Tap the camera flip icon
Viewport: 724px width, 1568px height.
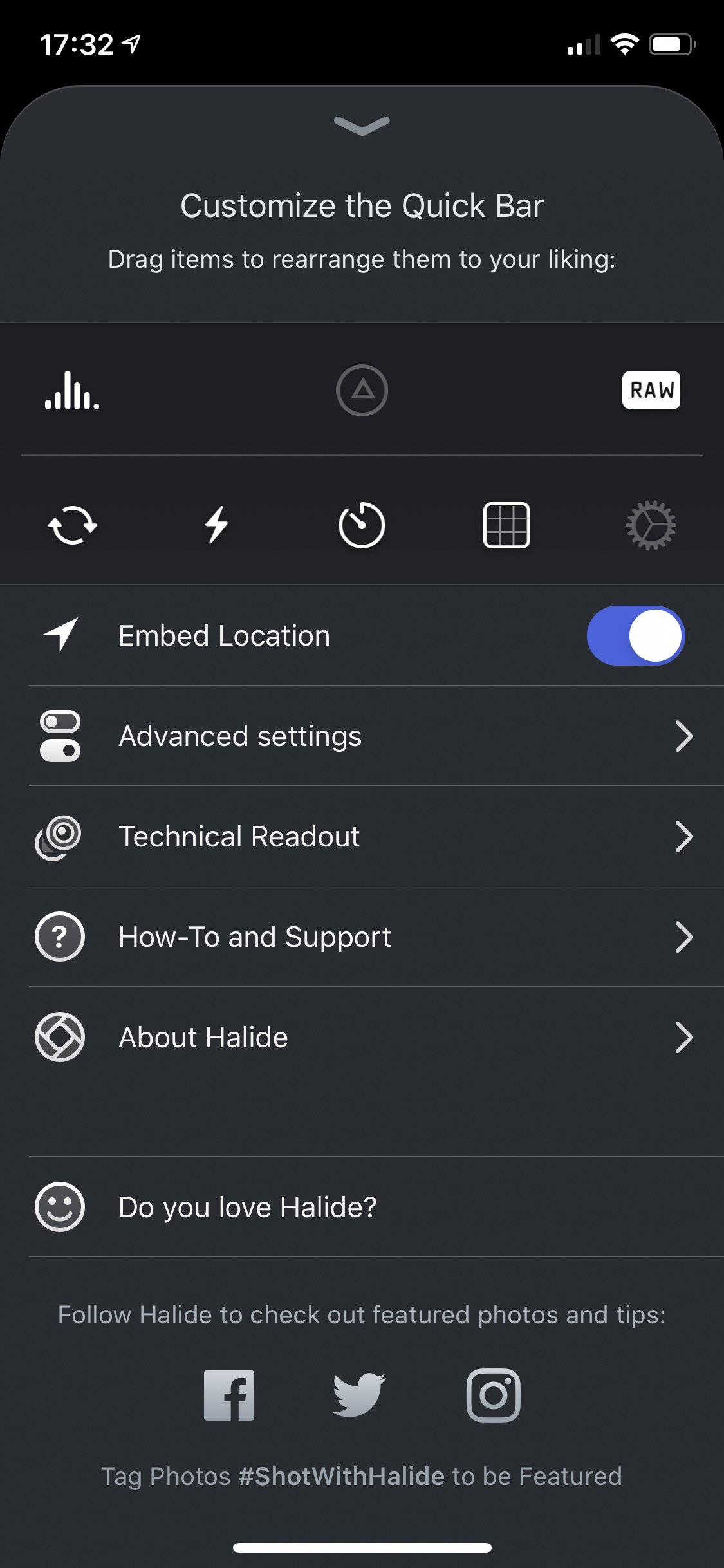[72, 525]
